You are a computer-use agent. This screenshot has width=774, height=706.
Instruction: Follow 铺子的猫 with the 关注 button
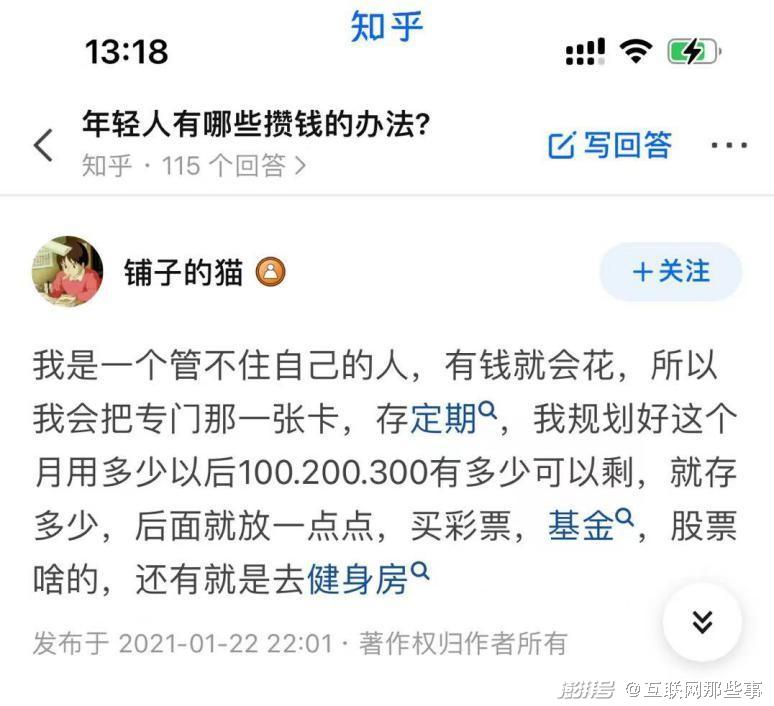(x=671, y=272)
